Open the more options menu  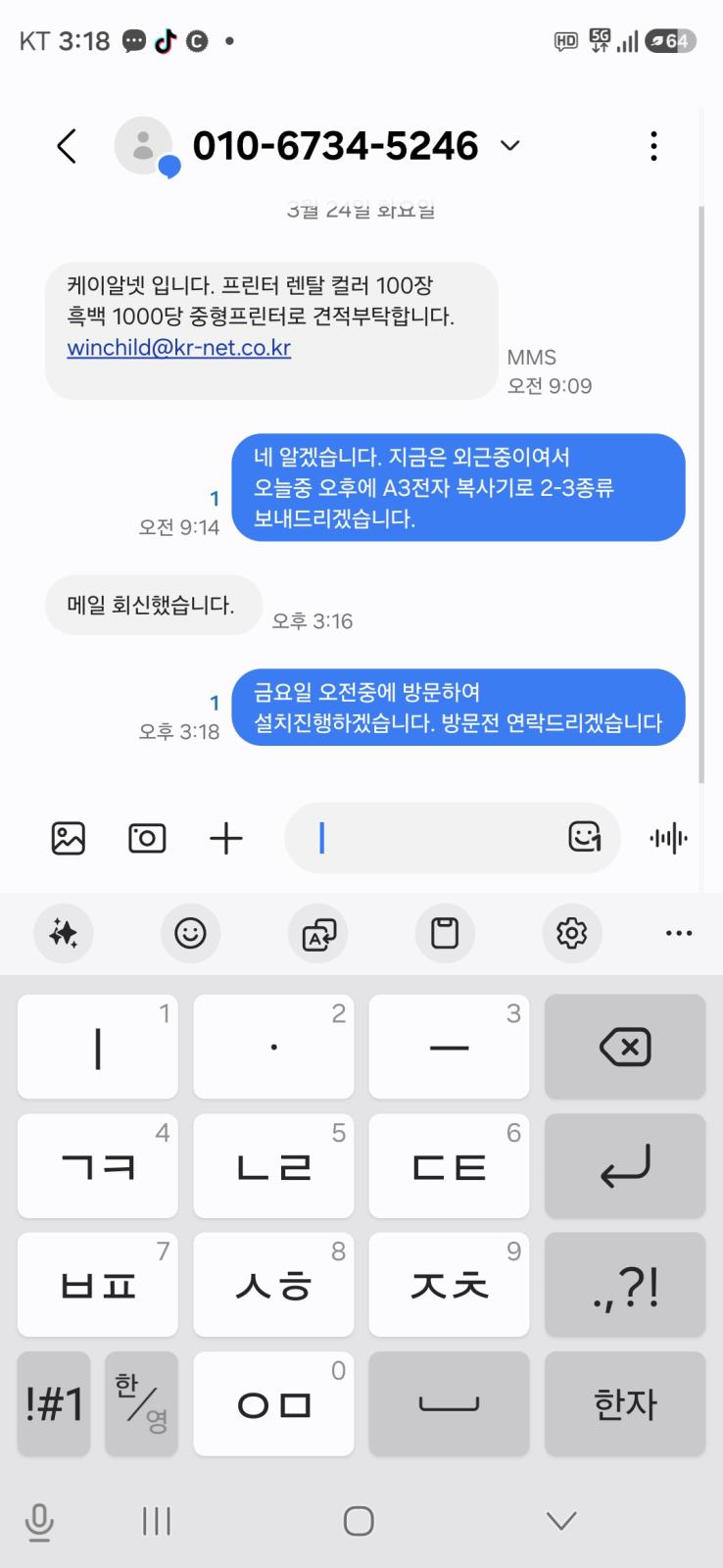point(653,147)
